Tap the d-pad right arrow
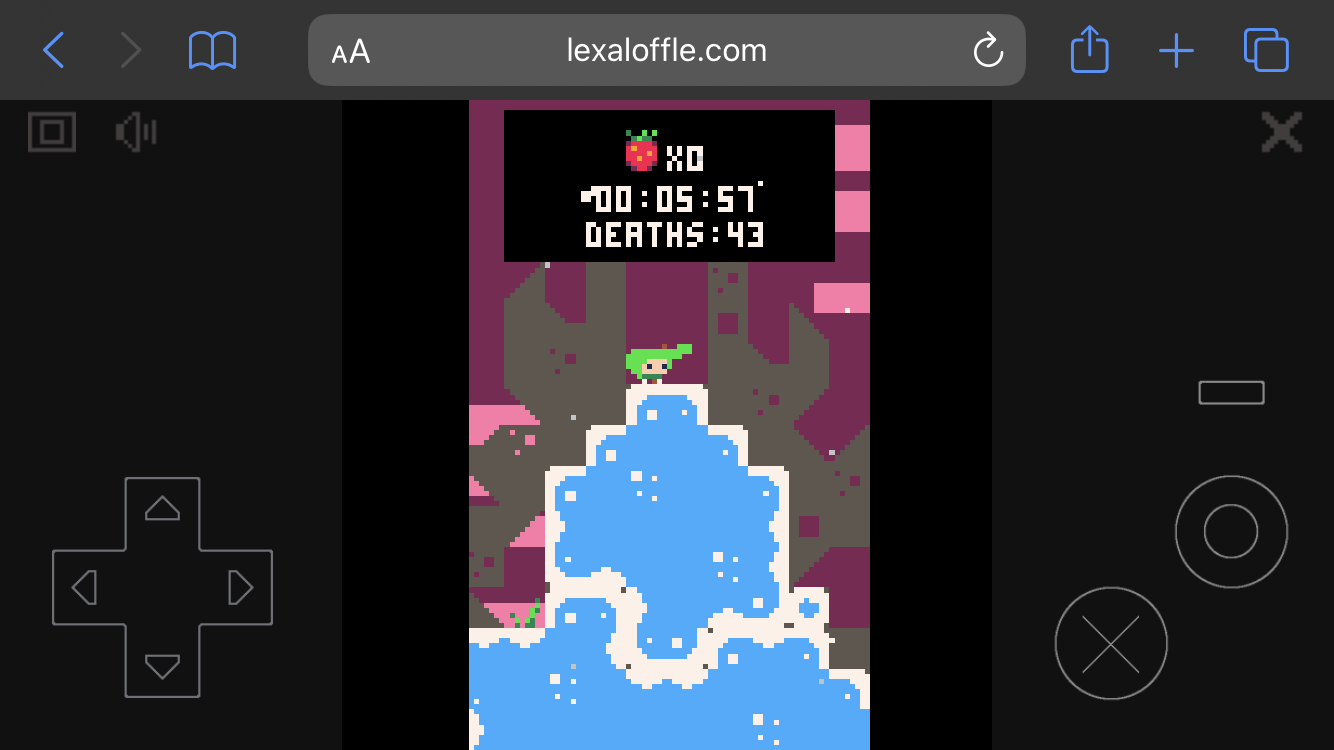 240,587
